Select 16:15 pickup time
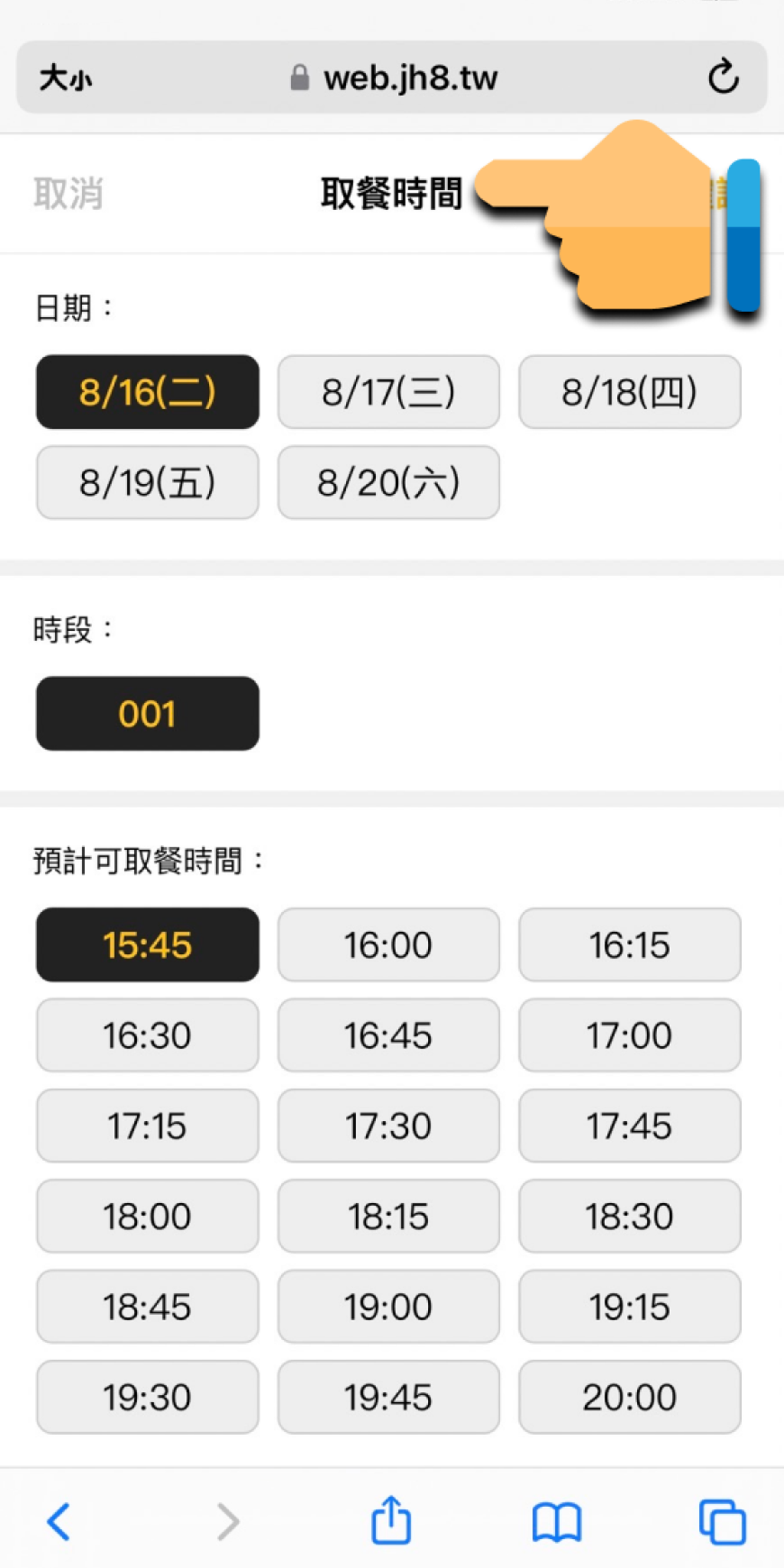Screen dimensions: 784x1568 click(630, 944)
